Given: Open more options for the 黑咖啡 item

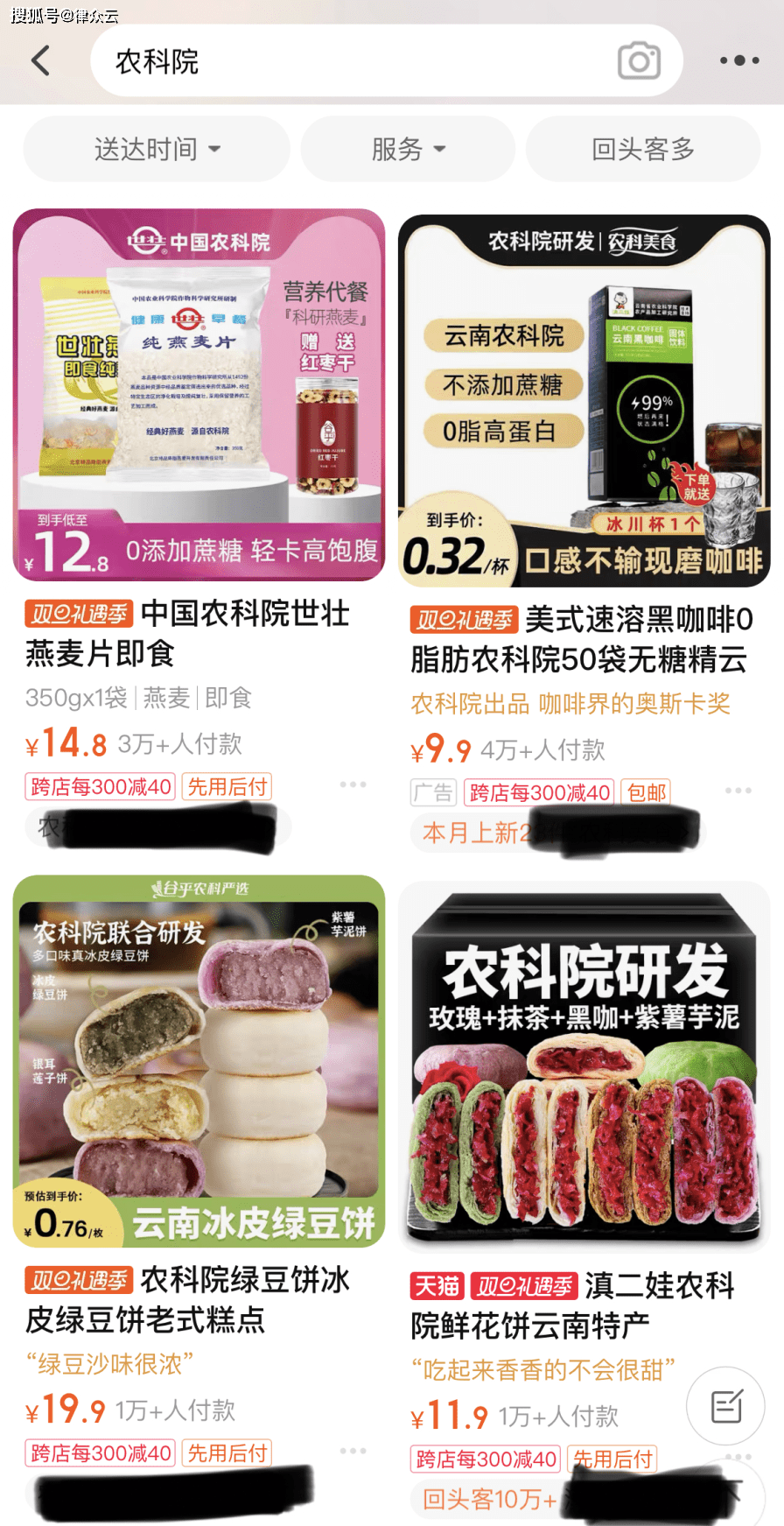Looking at the screenshot, I should click(738, 791).
